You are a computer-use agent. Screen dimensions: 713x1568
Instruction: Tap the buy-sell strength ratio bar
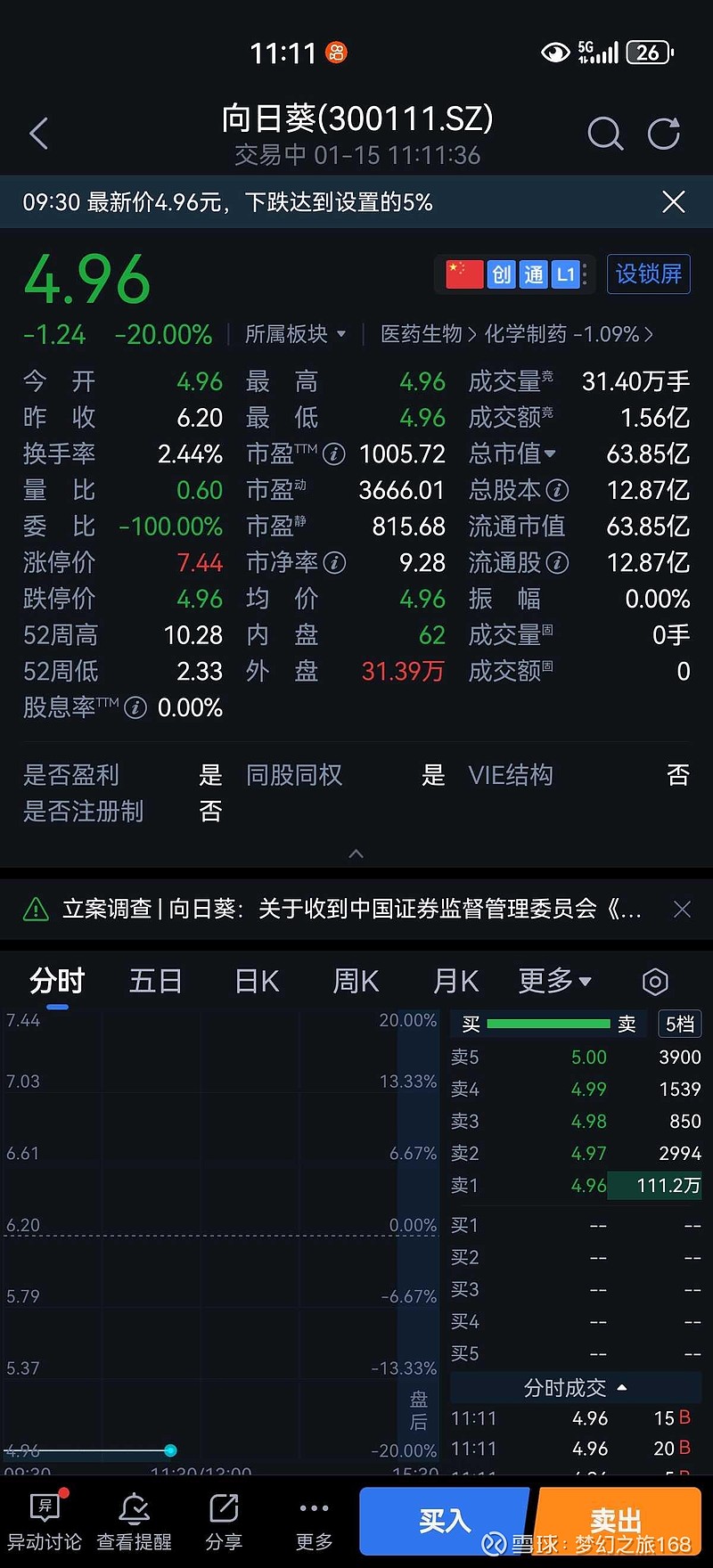(548, 1024)
